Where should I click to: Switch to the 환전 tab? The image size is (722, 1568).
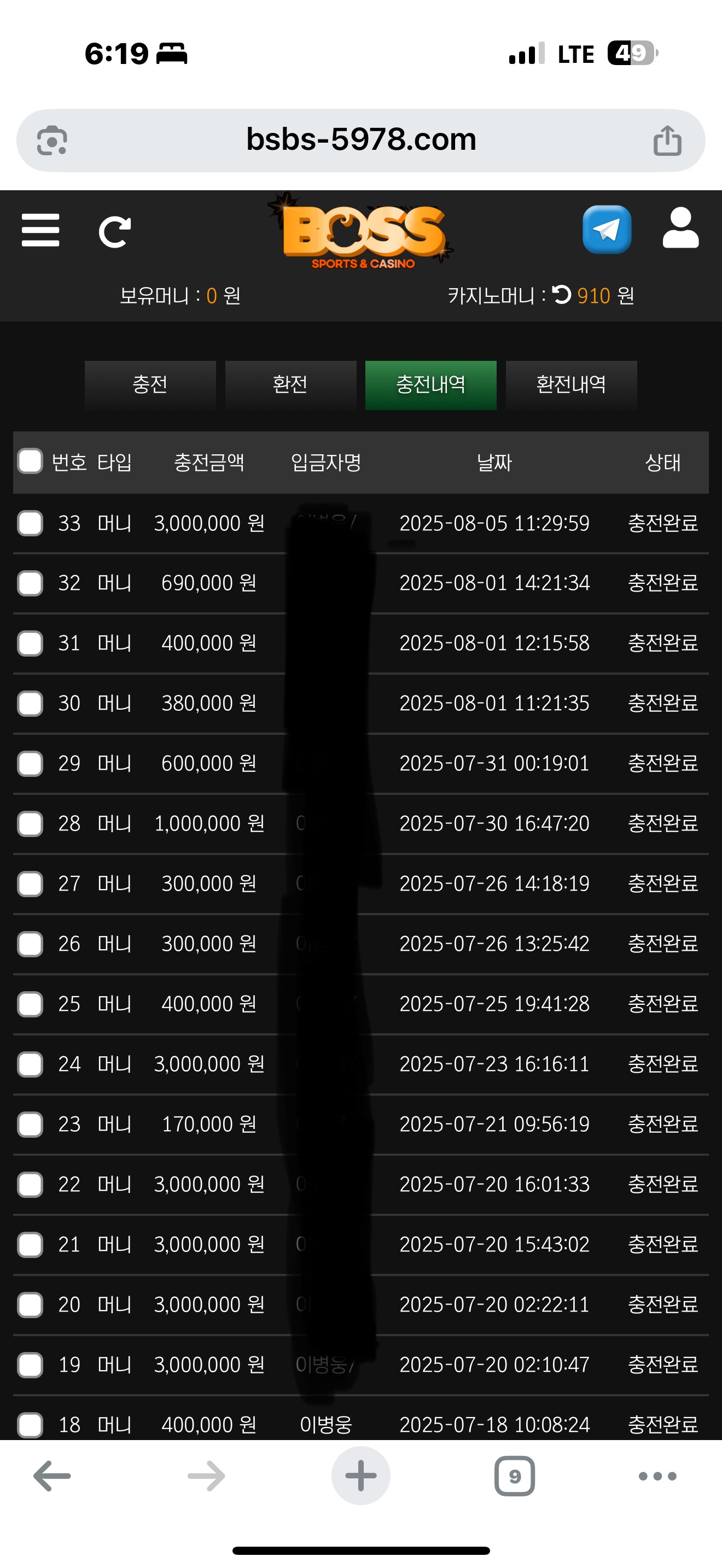point(290,385)
